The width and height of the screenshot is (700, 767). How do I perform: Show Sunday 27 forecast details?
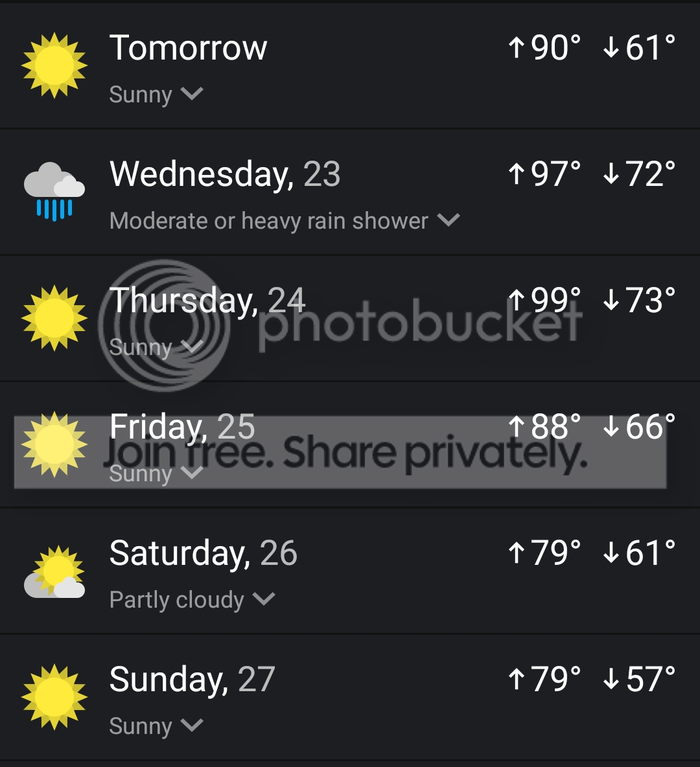pos(193,726)
